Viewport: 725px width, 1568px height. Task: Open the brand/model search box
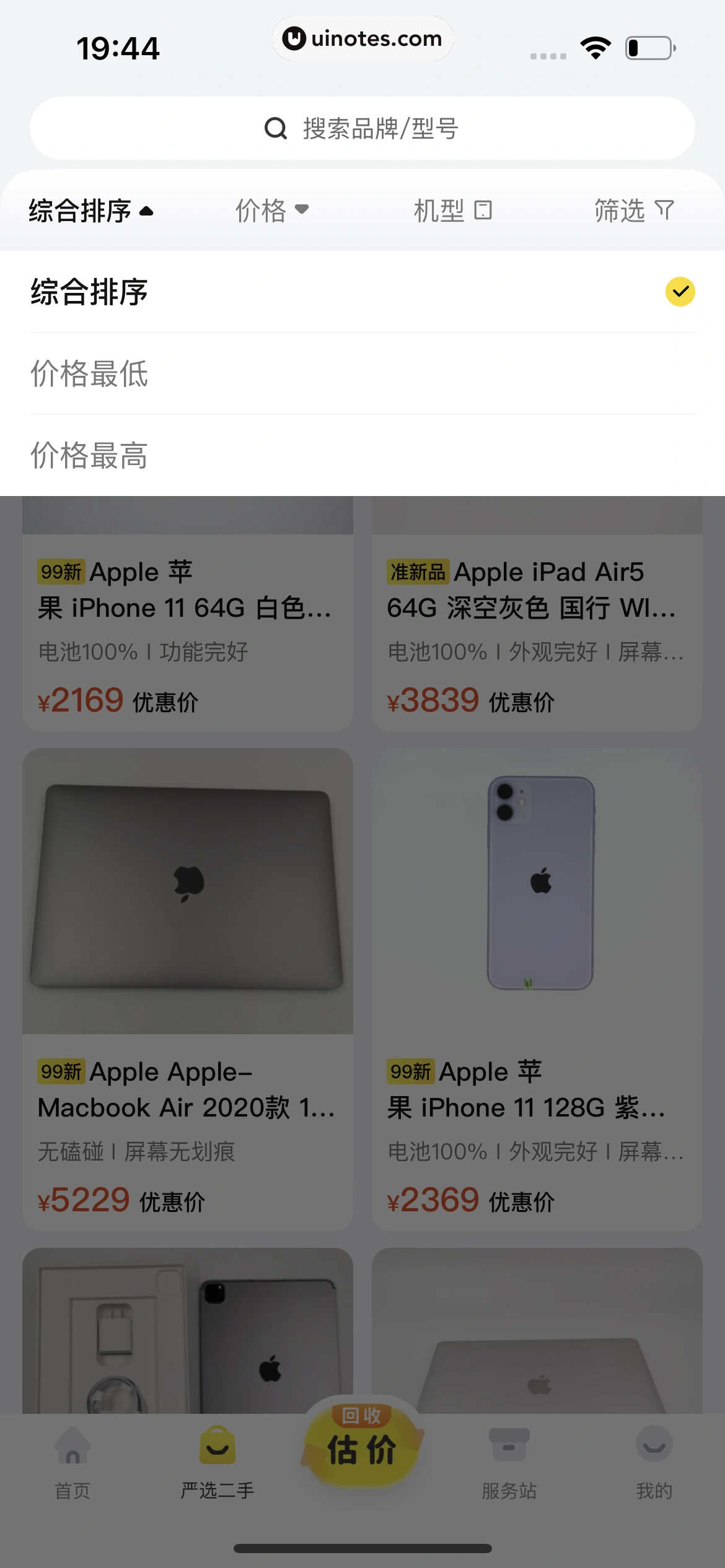362,128
